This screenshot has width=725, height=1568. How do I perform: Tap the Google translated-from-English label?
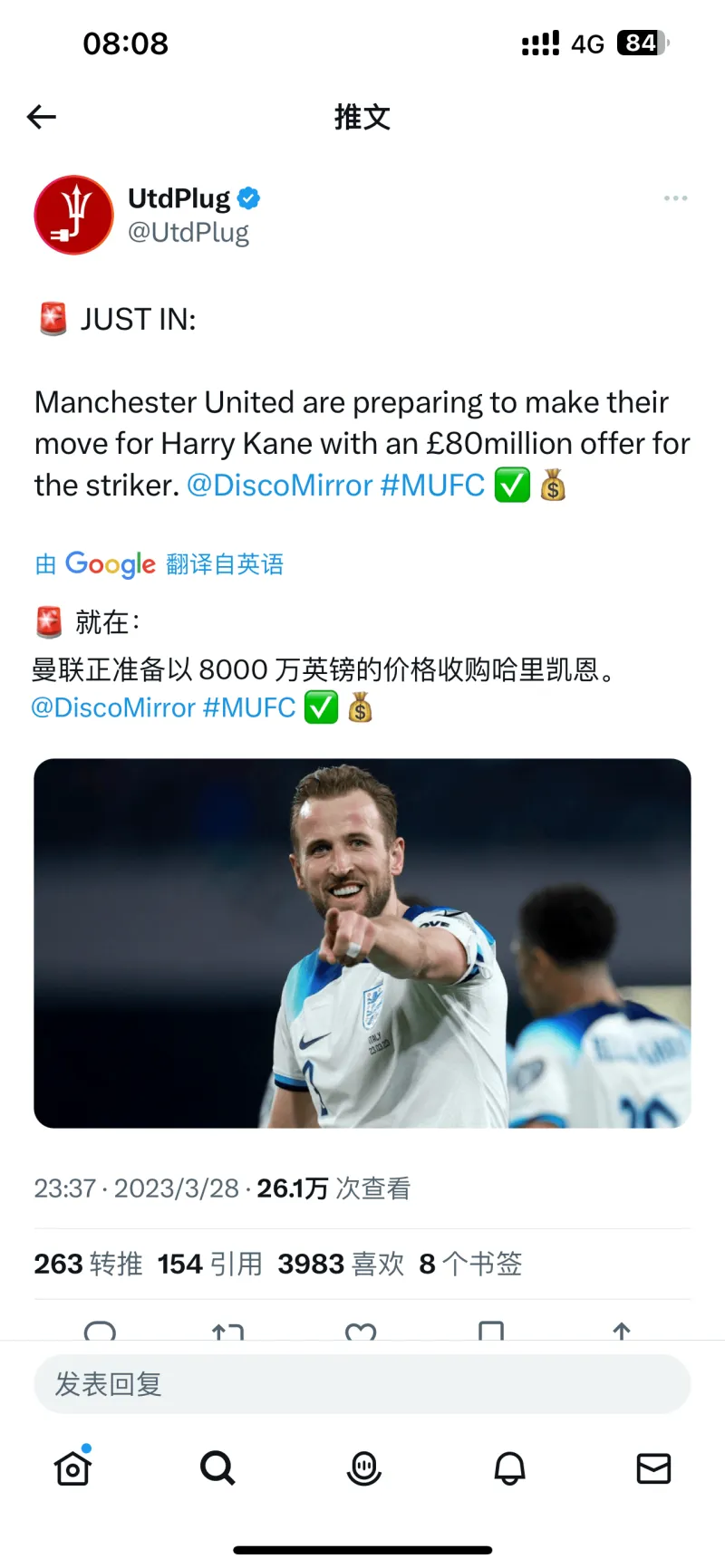159,564
